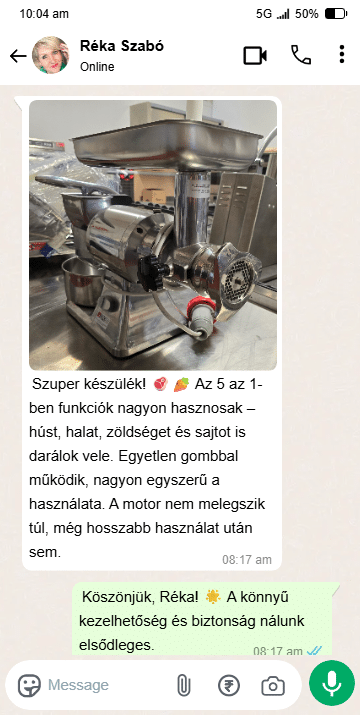Screen dimensions: 360x715
Task: Open Réka Szabó's profile picture
Action: (x=51, y=55)
